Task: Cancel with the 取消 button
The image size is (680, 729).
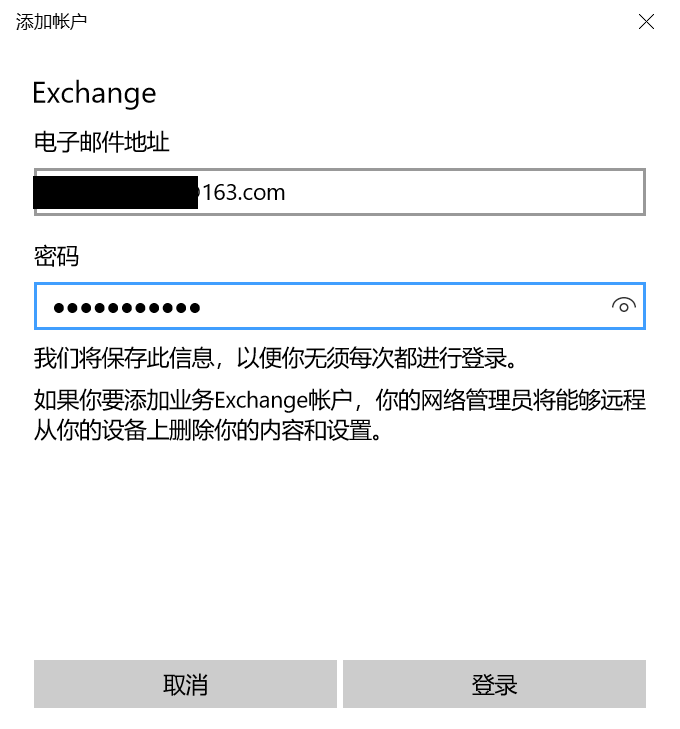Action: 185,685
